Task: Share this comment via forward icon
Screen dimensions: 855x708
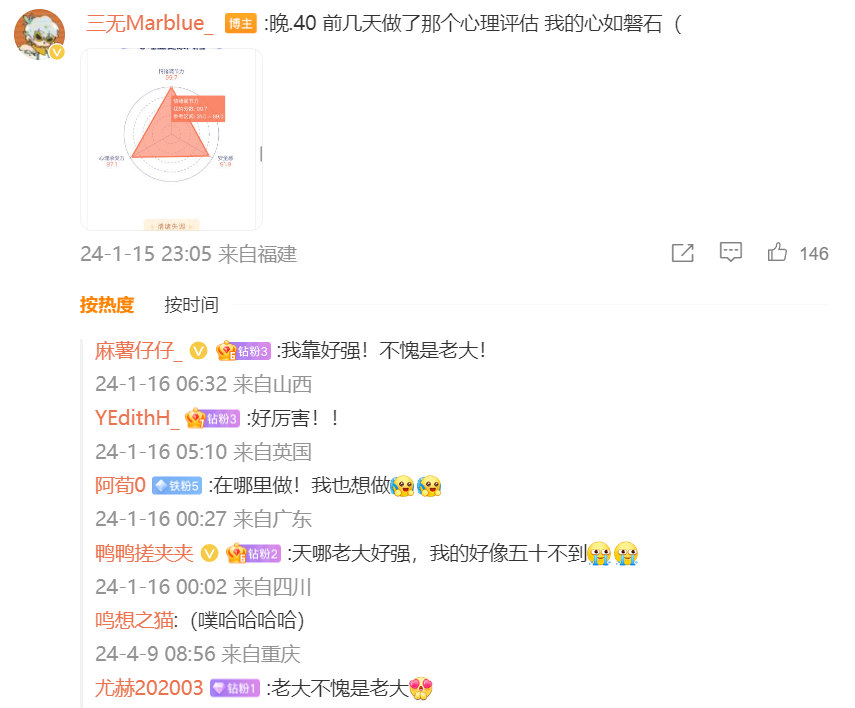Action: [x=682, y=253]
